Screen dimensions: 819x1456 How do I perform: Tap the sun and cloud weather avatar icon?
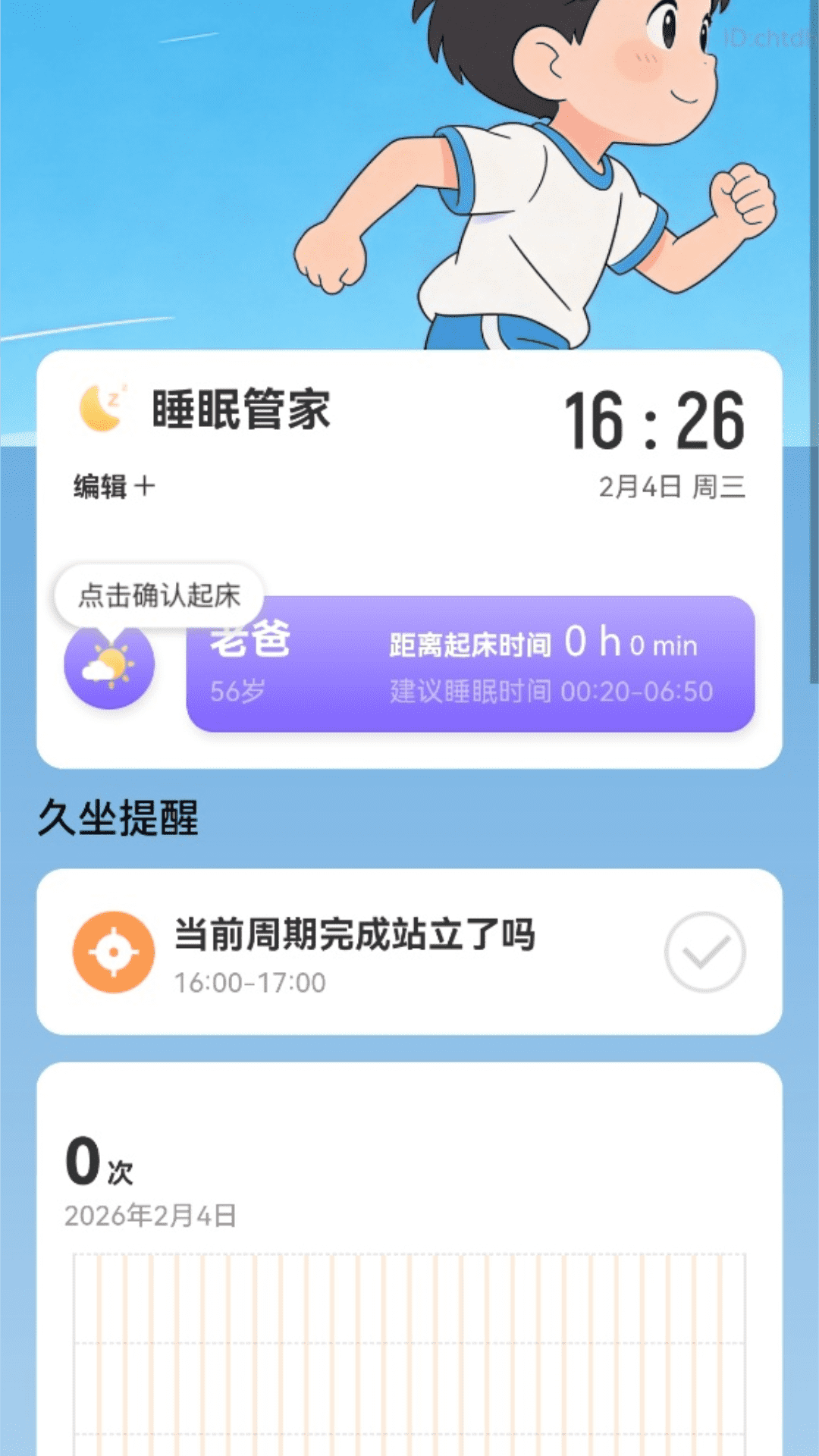tap(110, 664)
